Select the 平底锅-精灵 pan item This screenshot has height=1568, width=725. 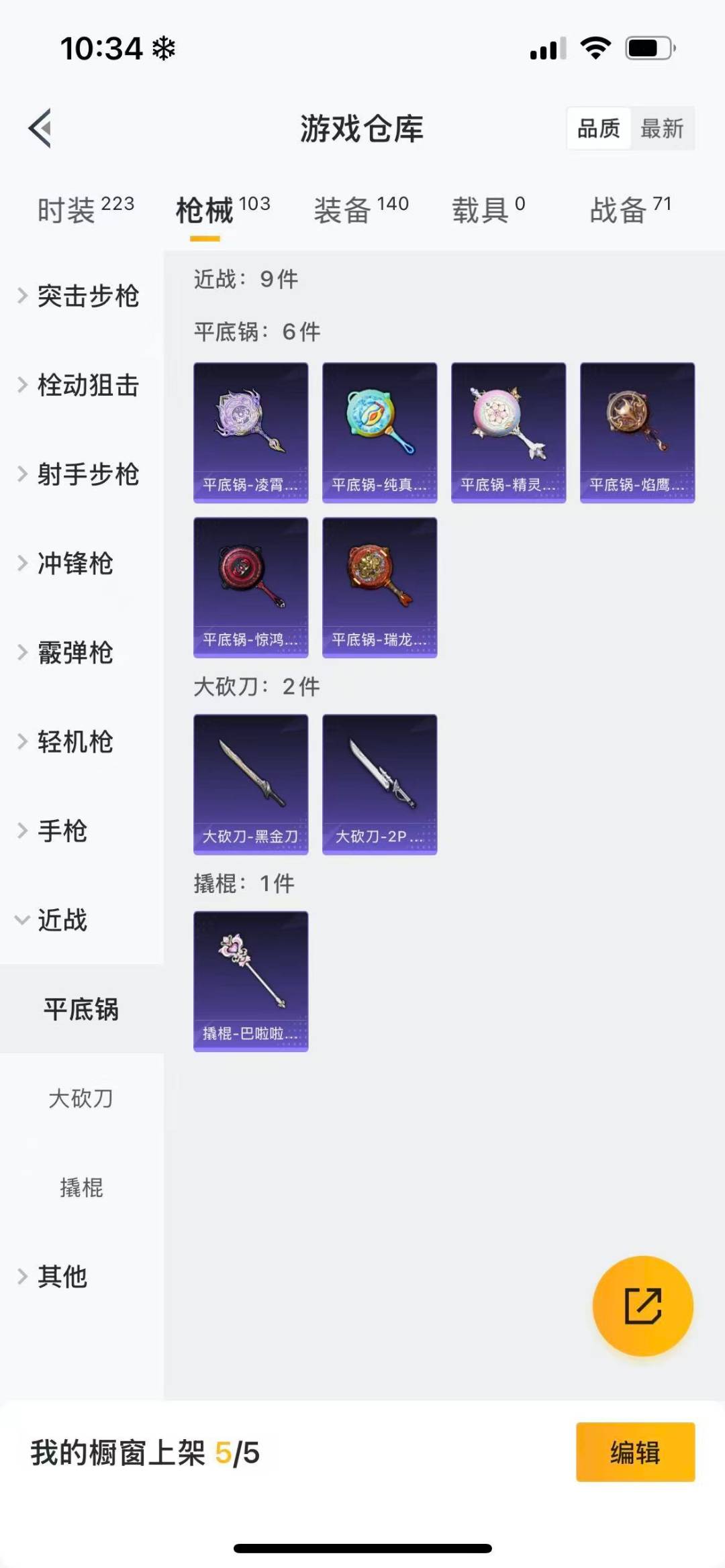pyautogui.click(x=508, y=431)
